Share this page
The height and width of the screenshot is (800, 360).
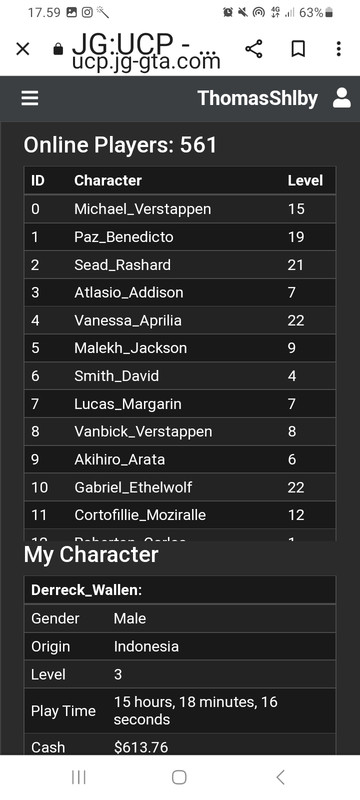(x=253, y=49)
